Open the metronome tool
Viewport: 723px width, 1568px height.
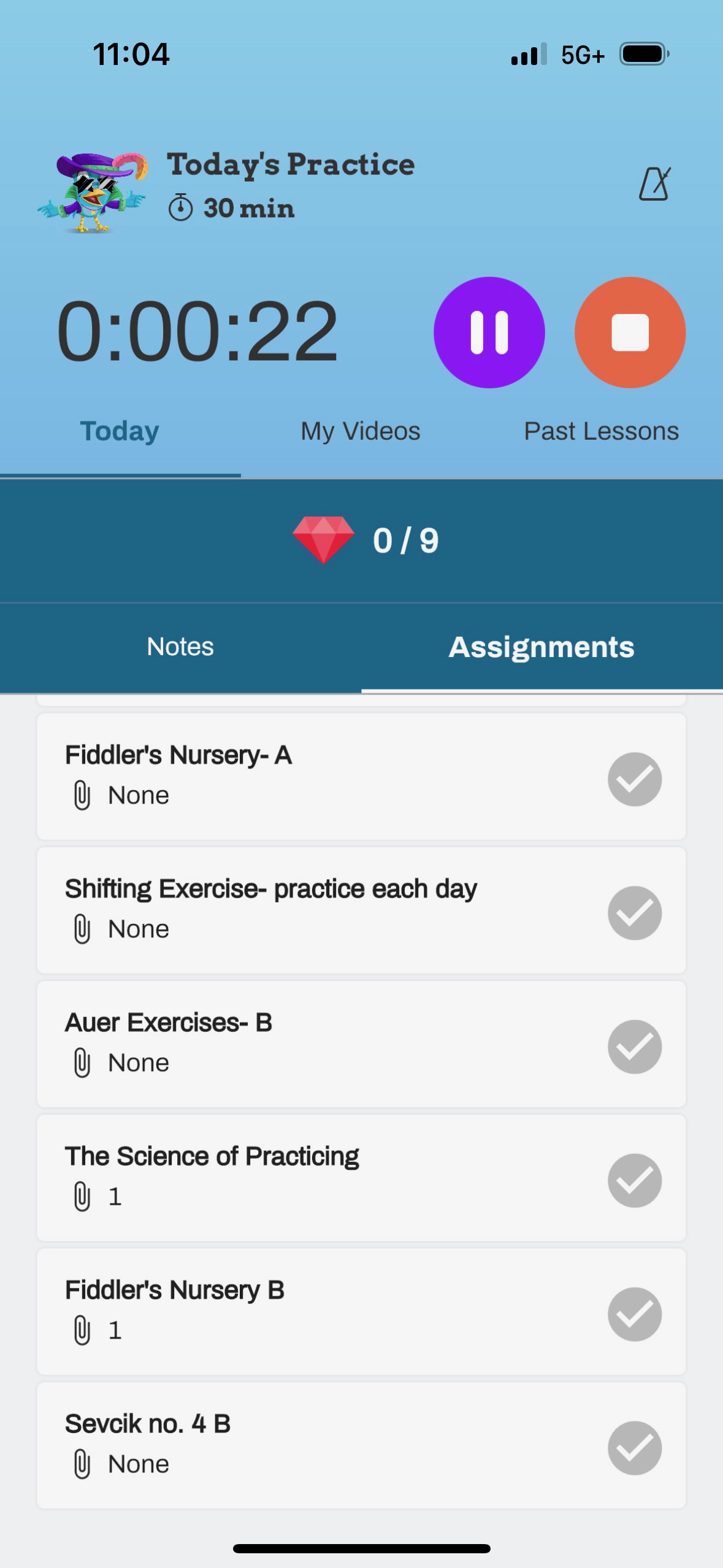654,184
